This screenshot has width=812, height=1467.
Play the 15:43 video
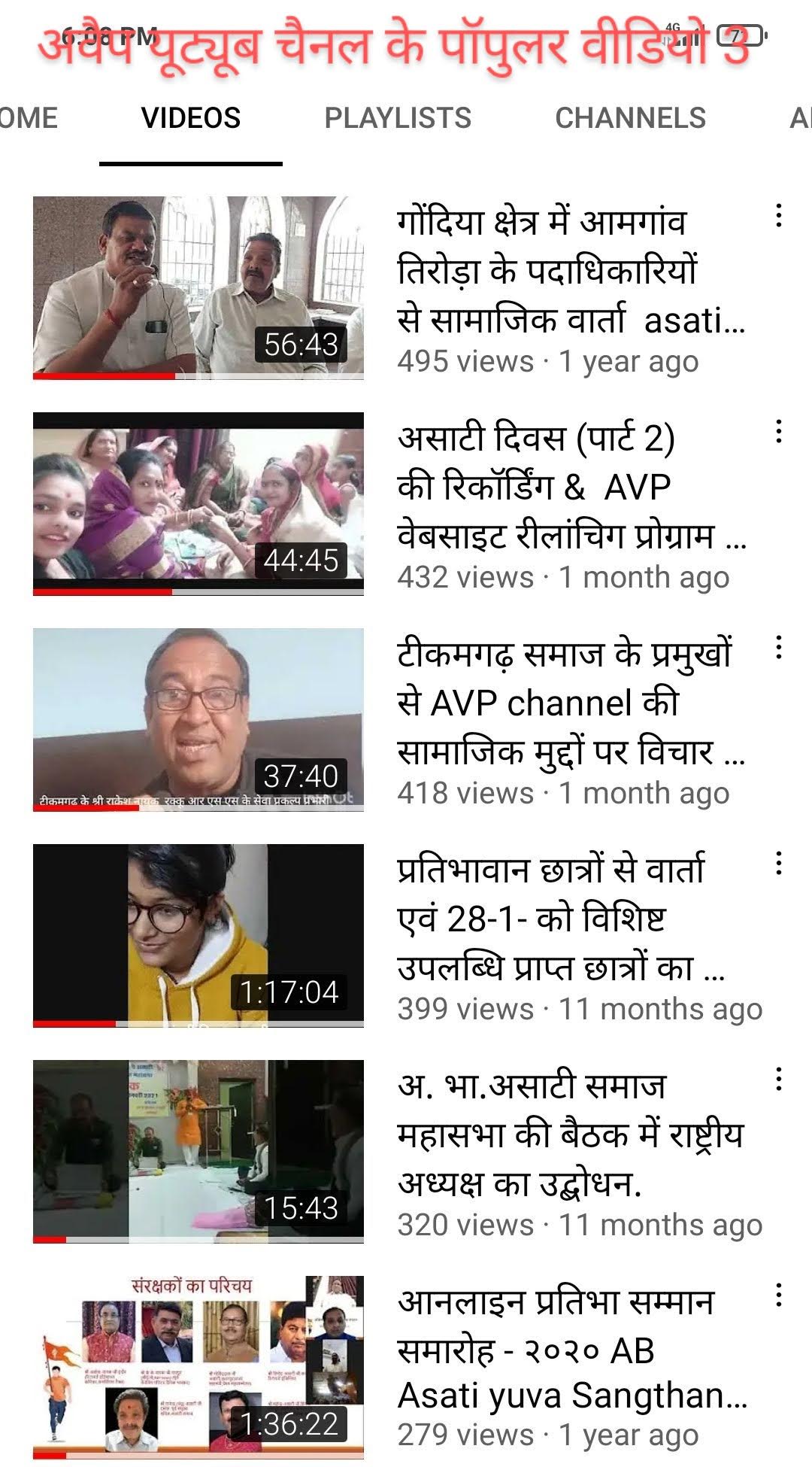point(198,1151)
